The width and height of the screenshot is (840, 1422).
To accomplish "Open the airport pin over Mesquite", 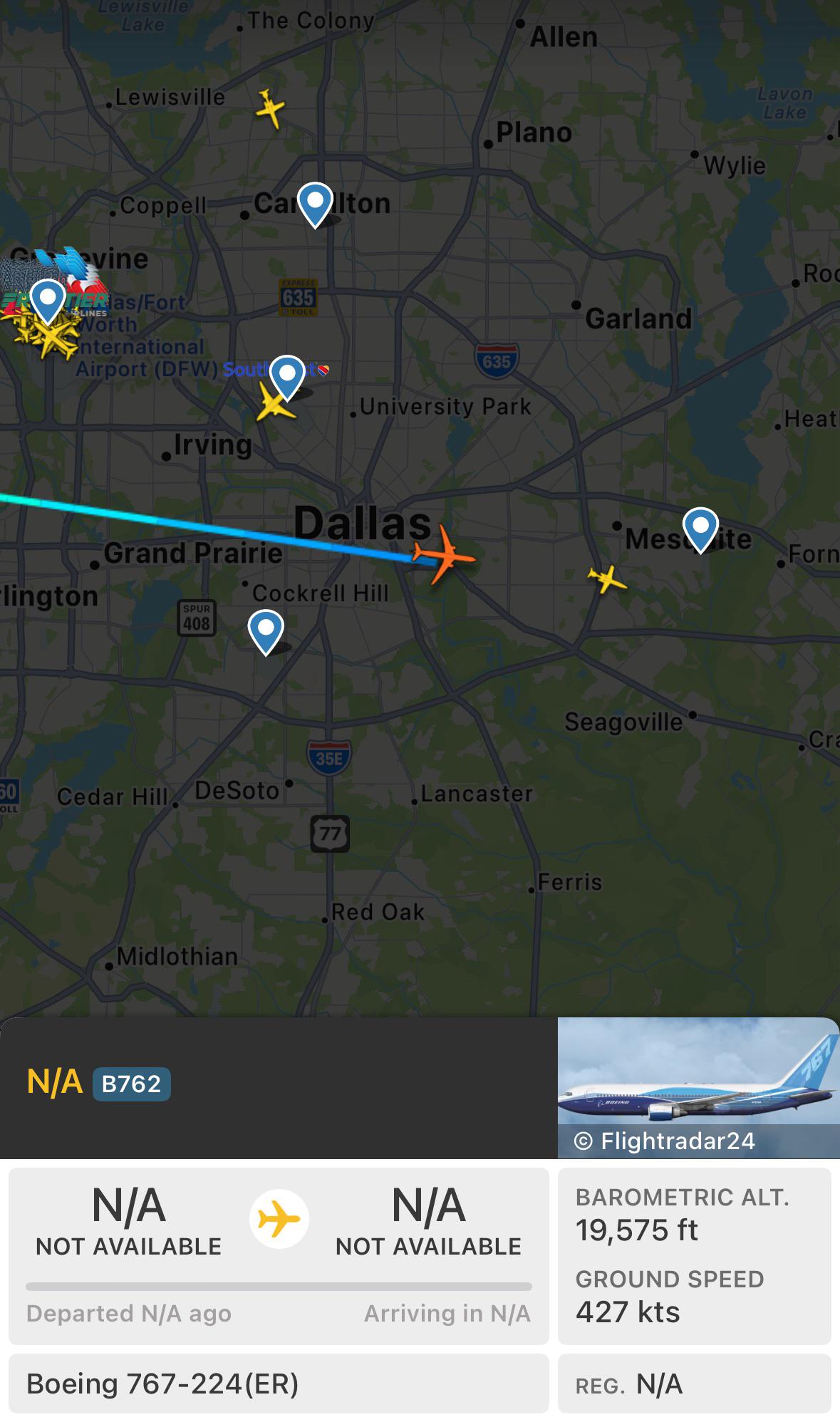I will click(700, 528).
